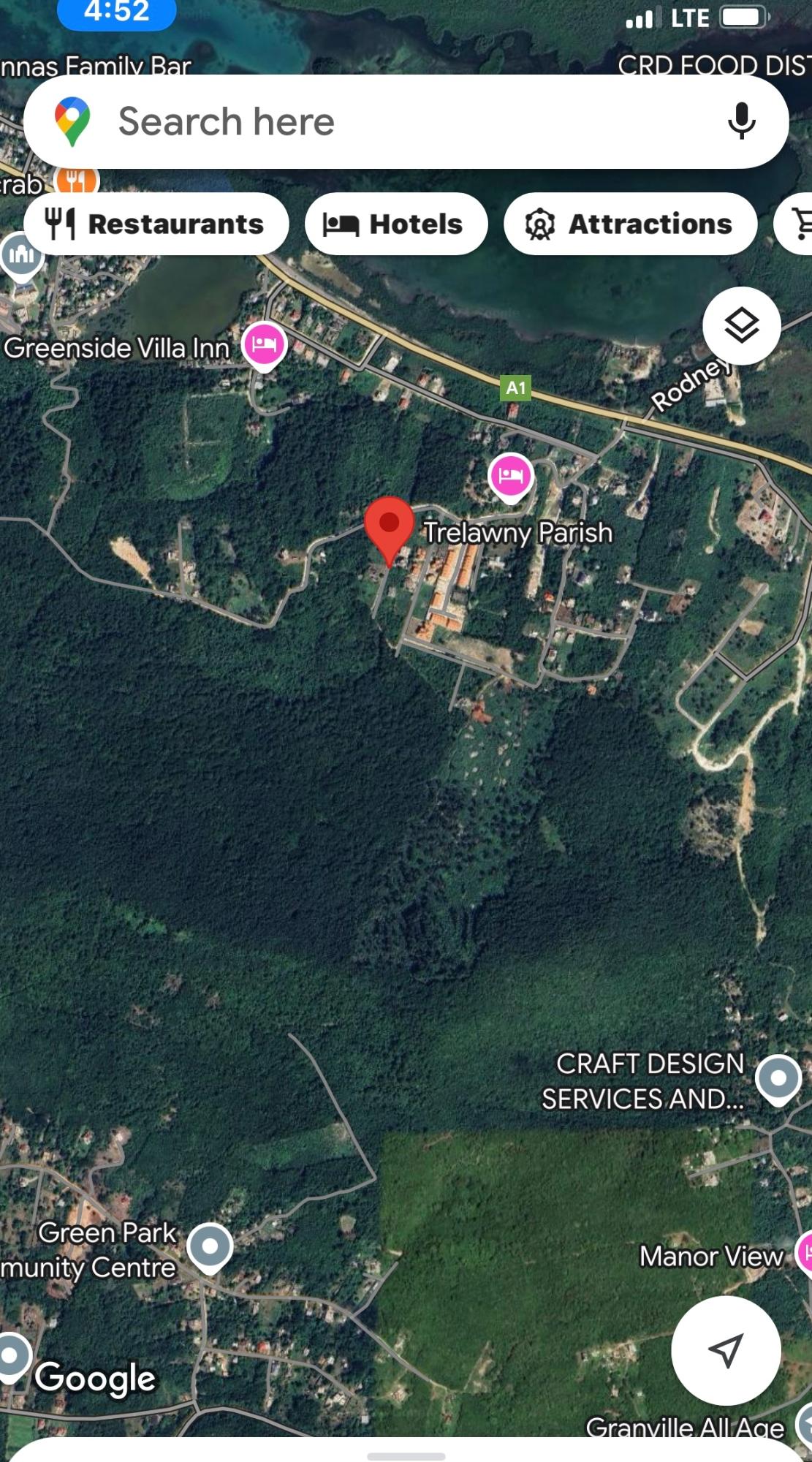Show nearby Hotels
Image resolution: width=812 pixels, height=1462 pixels.
coord(395,224)
